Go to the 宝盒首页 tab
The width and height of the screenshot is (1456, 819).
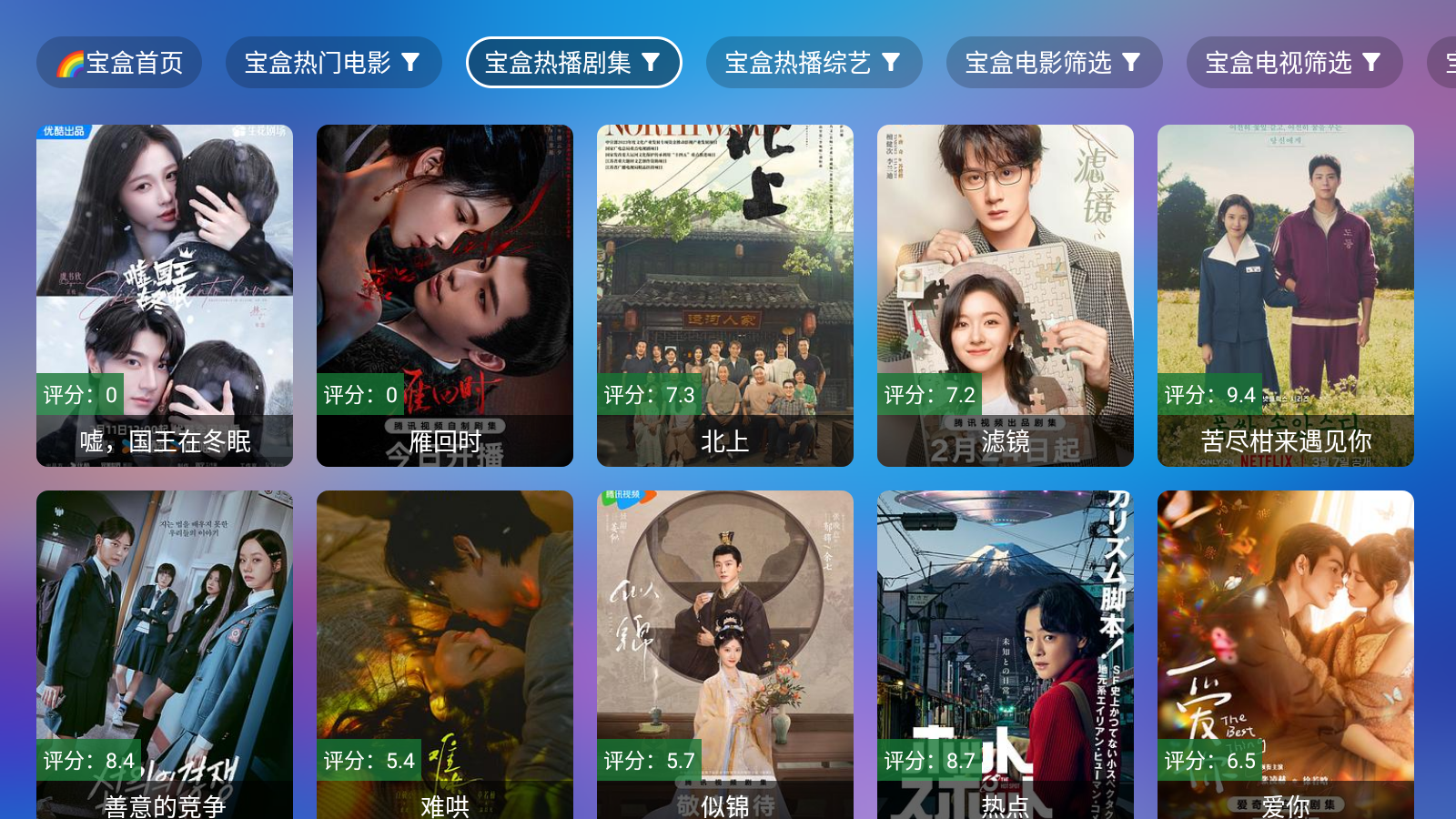pyautogui.click(x=119, y=63)
